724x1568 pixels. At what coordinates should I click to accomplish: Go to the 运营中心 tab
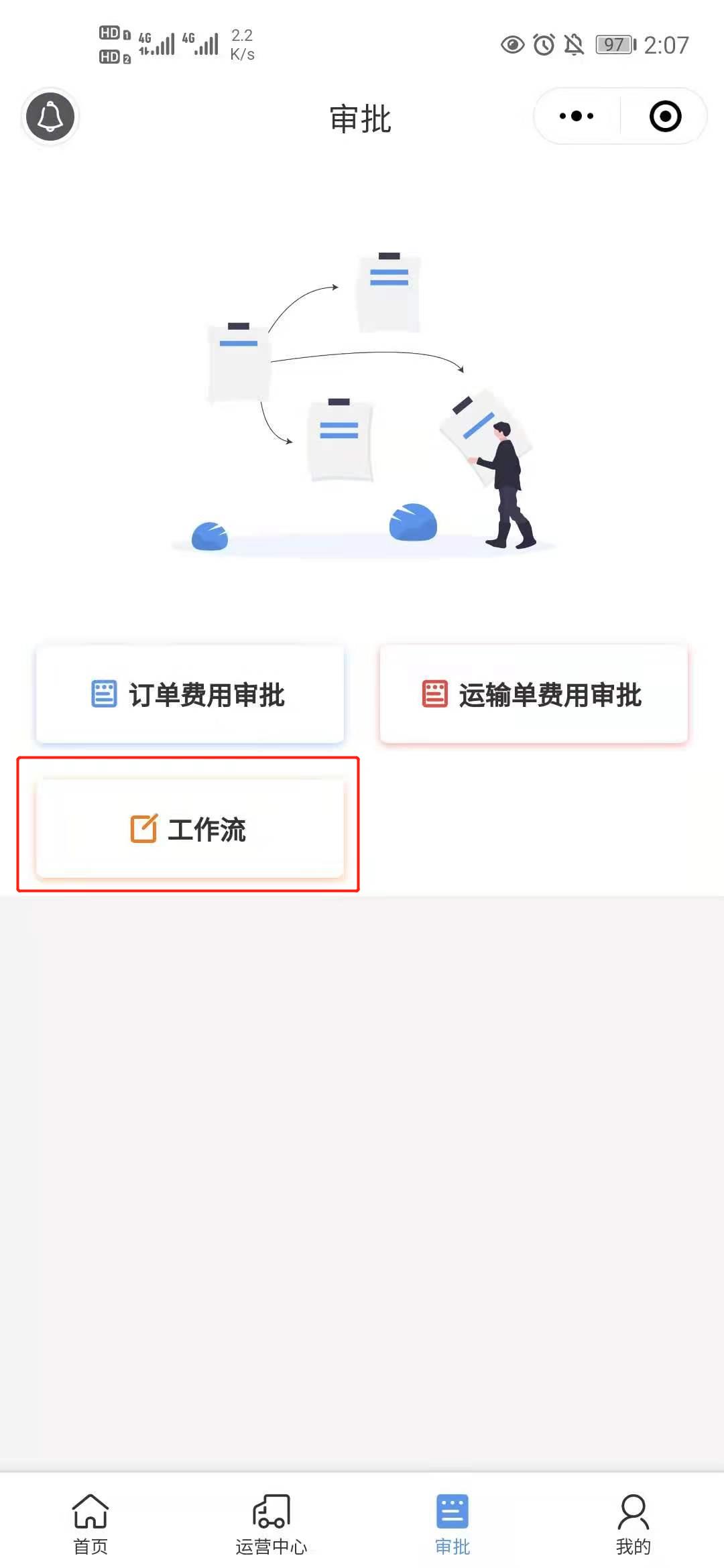coord(271,1523)
